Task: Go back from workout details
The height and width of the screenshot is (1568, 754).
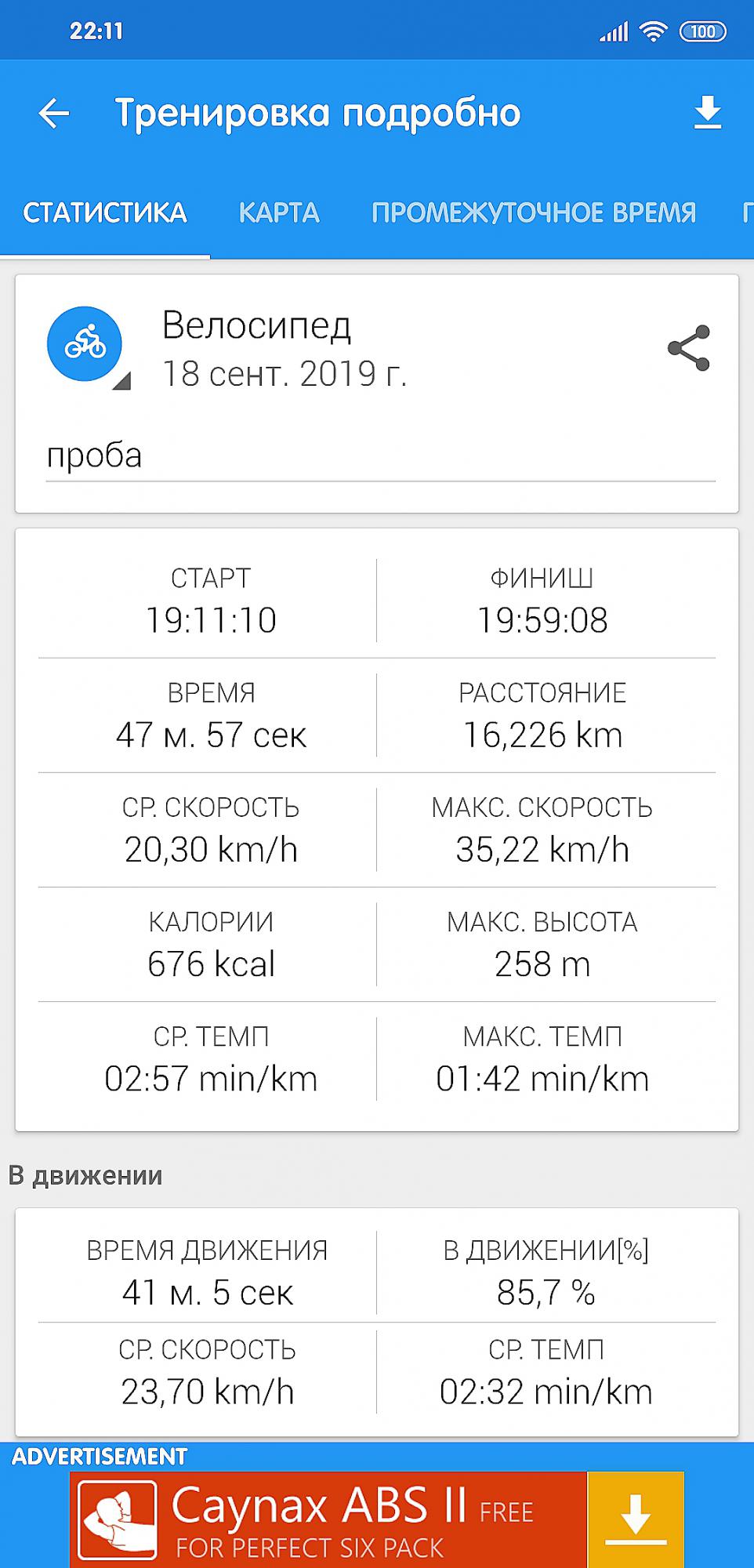Action: pyautogui.click(x=54, y=114)
